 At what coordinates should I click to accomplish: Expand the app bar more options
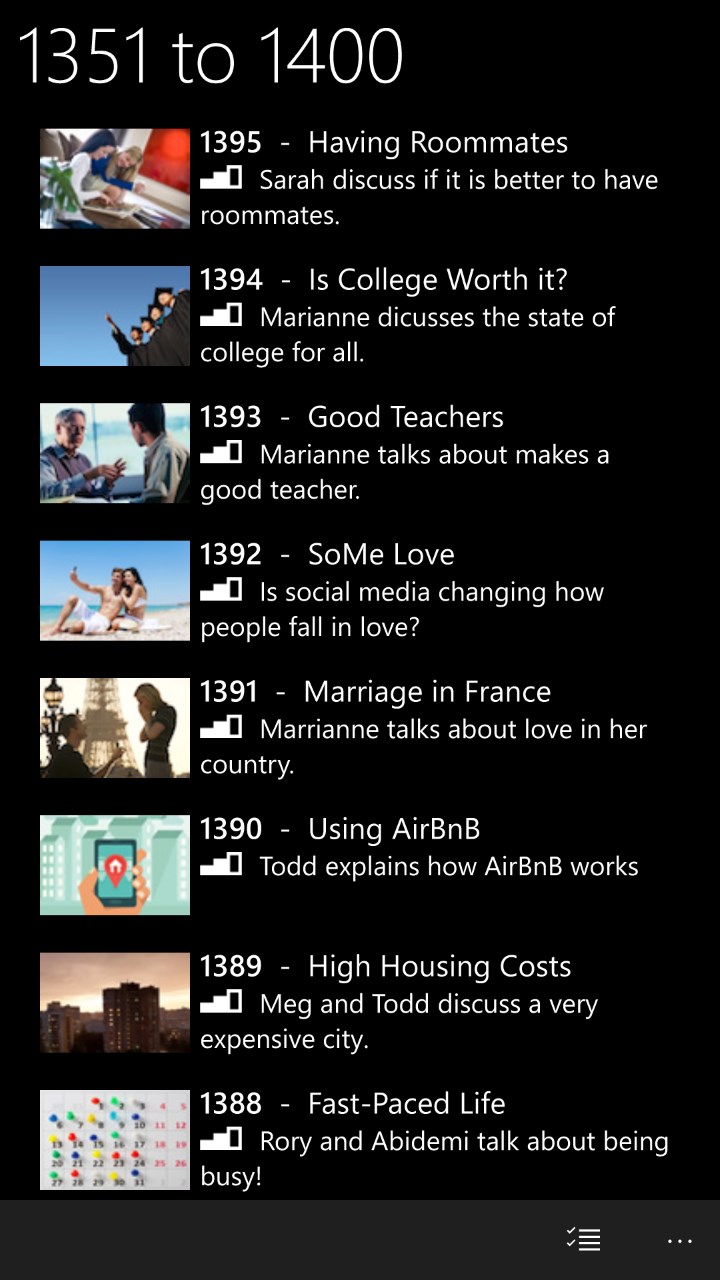coord(680,1240)
